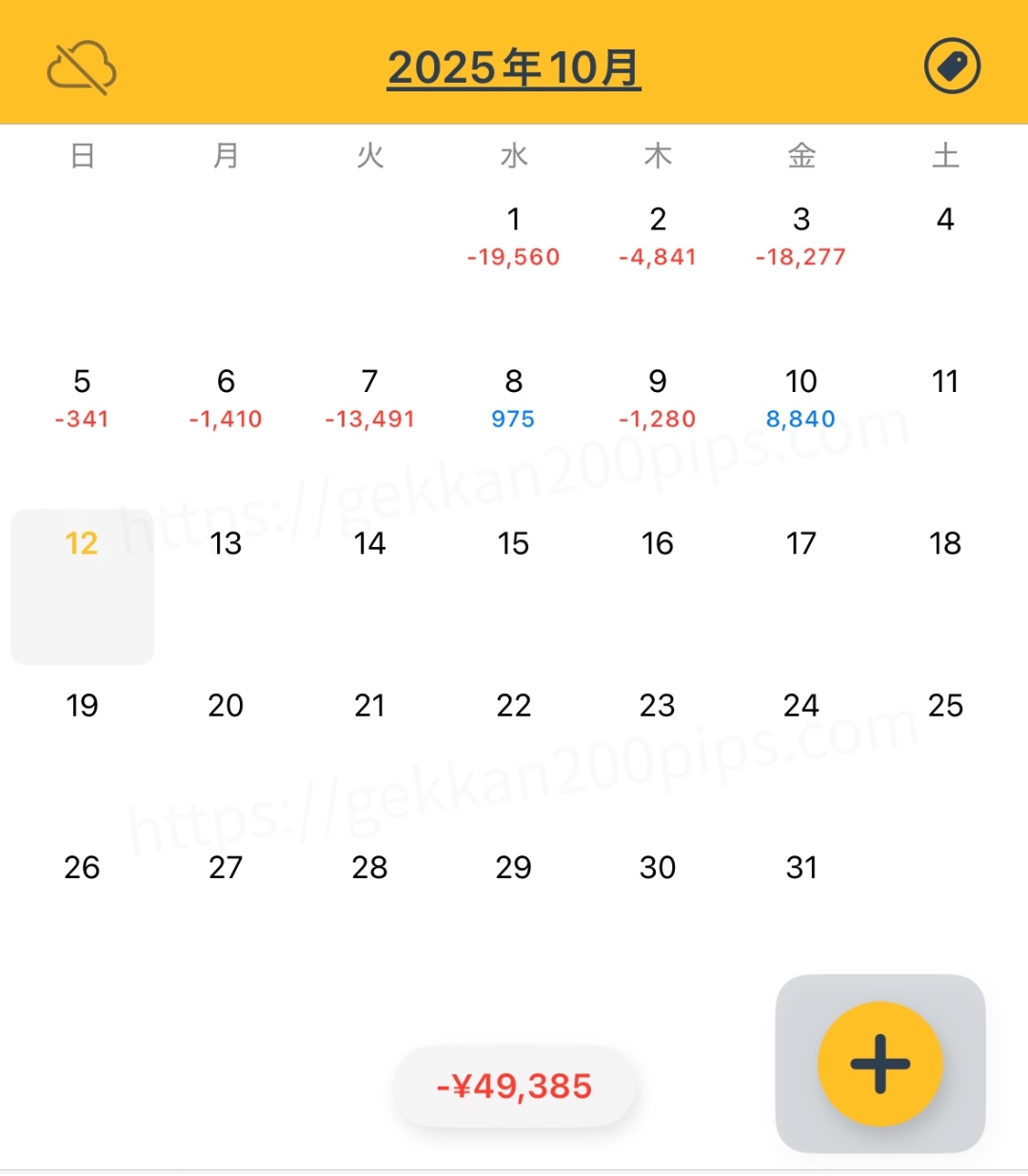Add a new entry with plus button
Screen dimensions: 1028x1176
point(880,1064)
